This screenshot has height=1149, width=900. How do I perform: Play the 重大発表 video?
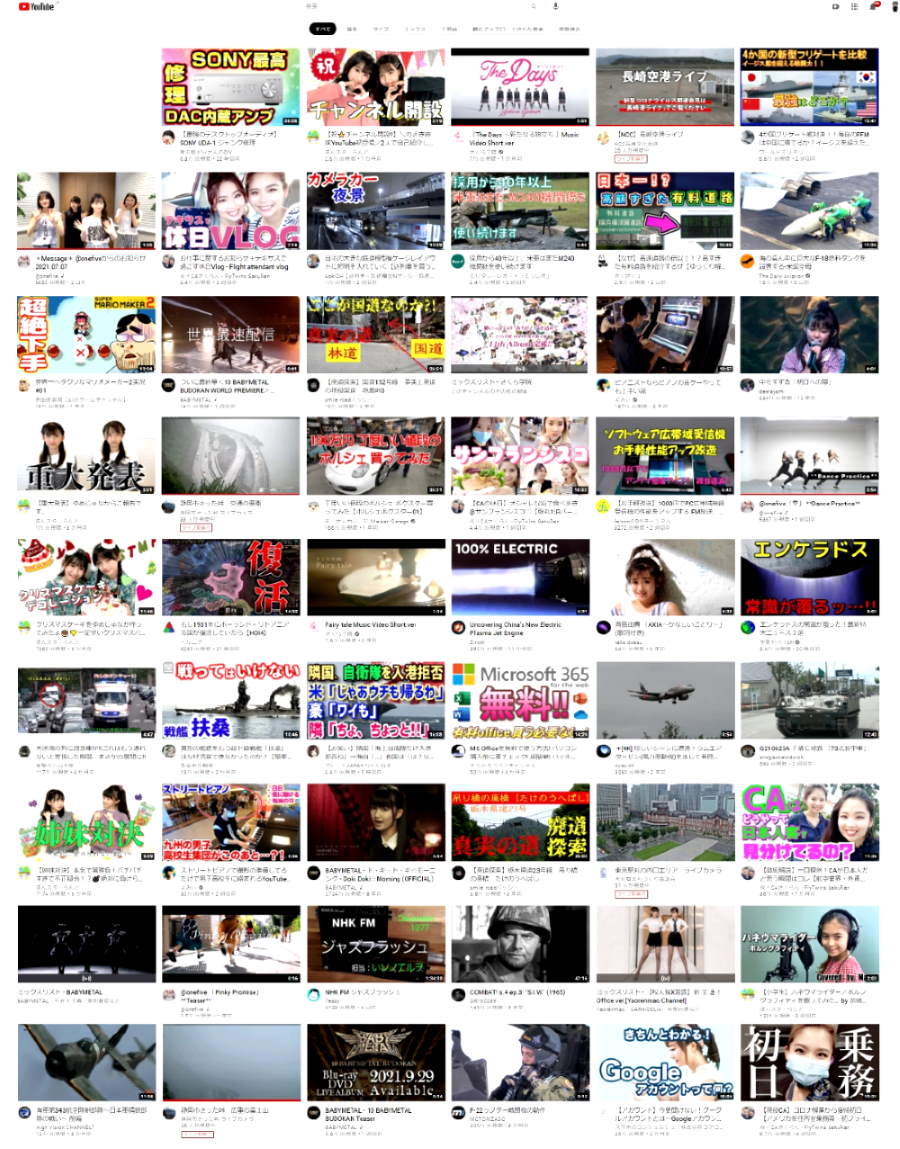(86, 456)
